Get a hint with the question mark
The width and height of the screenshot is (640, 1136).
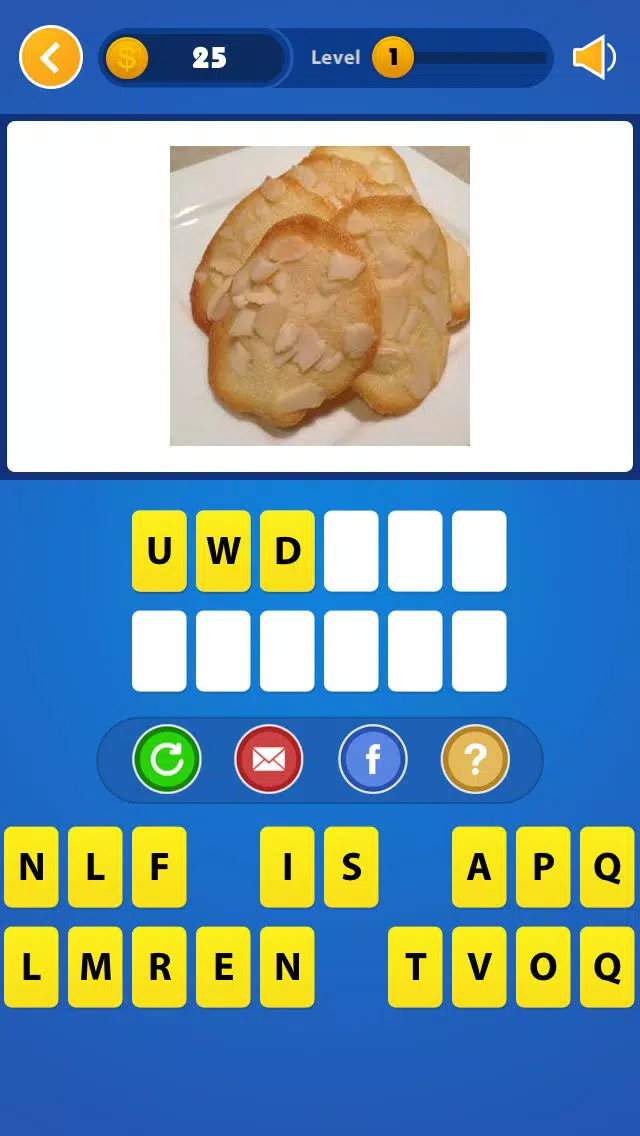coord(475,760)
